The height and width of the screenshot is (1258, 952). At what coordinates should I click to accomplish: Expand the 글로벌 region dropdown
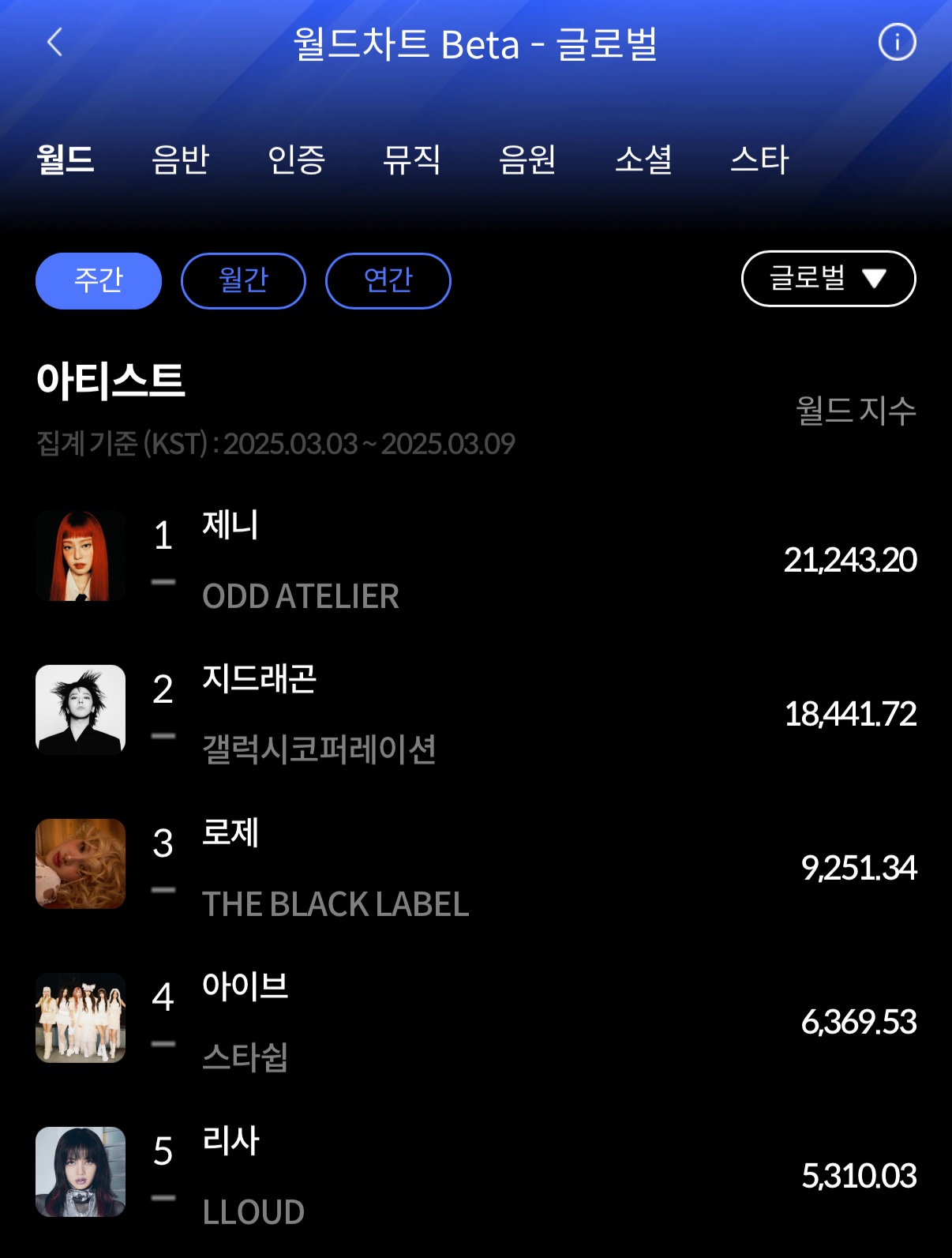[828, 278]
